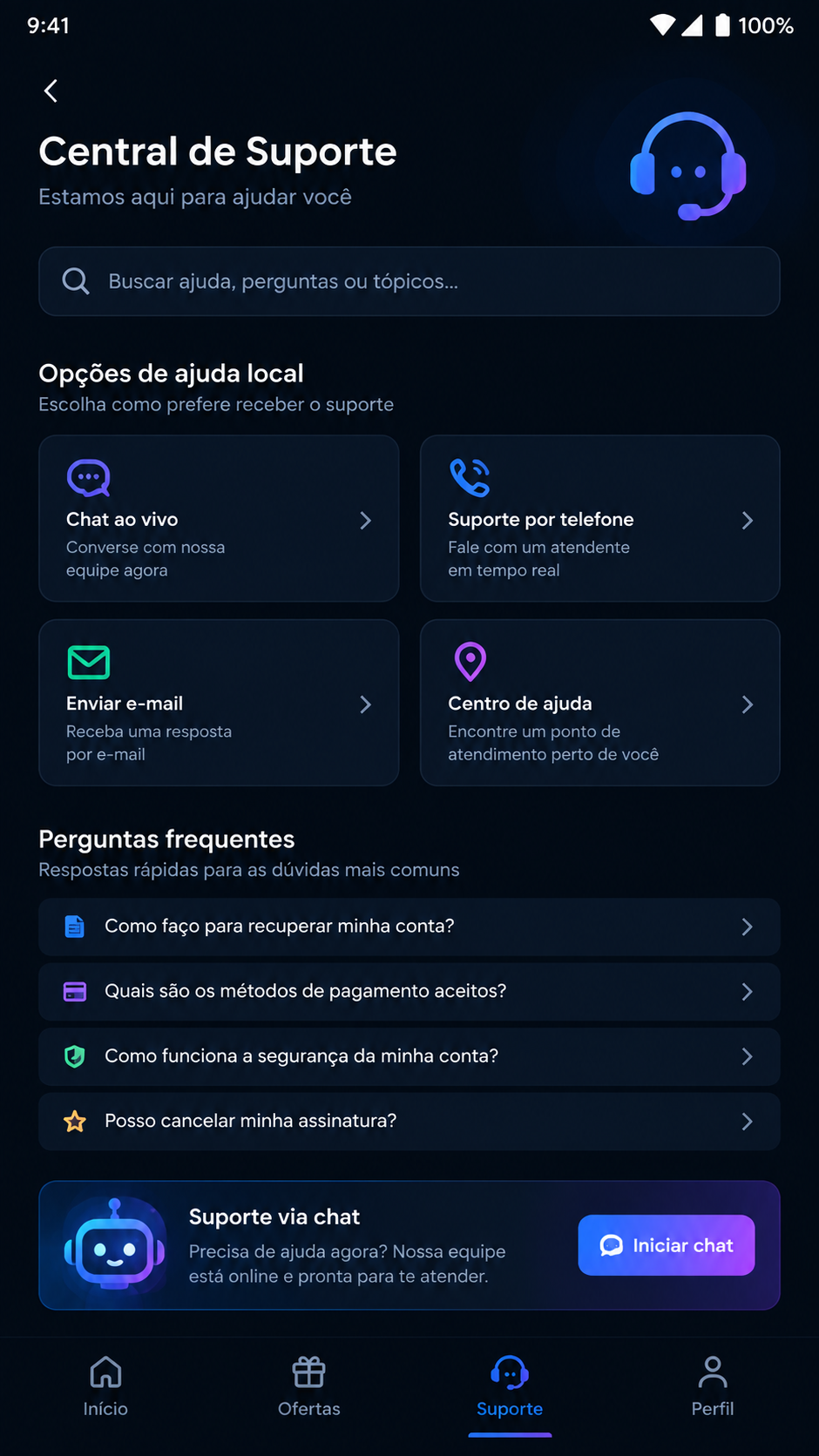The height and width of the screenshot is (1456, 819).
Task: Open the question about métodos de pagamento
Action: (x=409, y=991)
